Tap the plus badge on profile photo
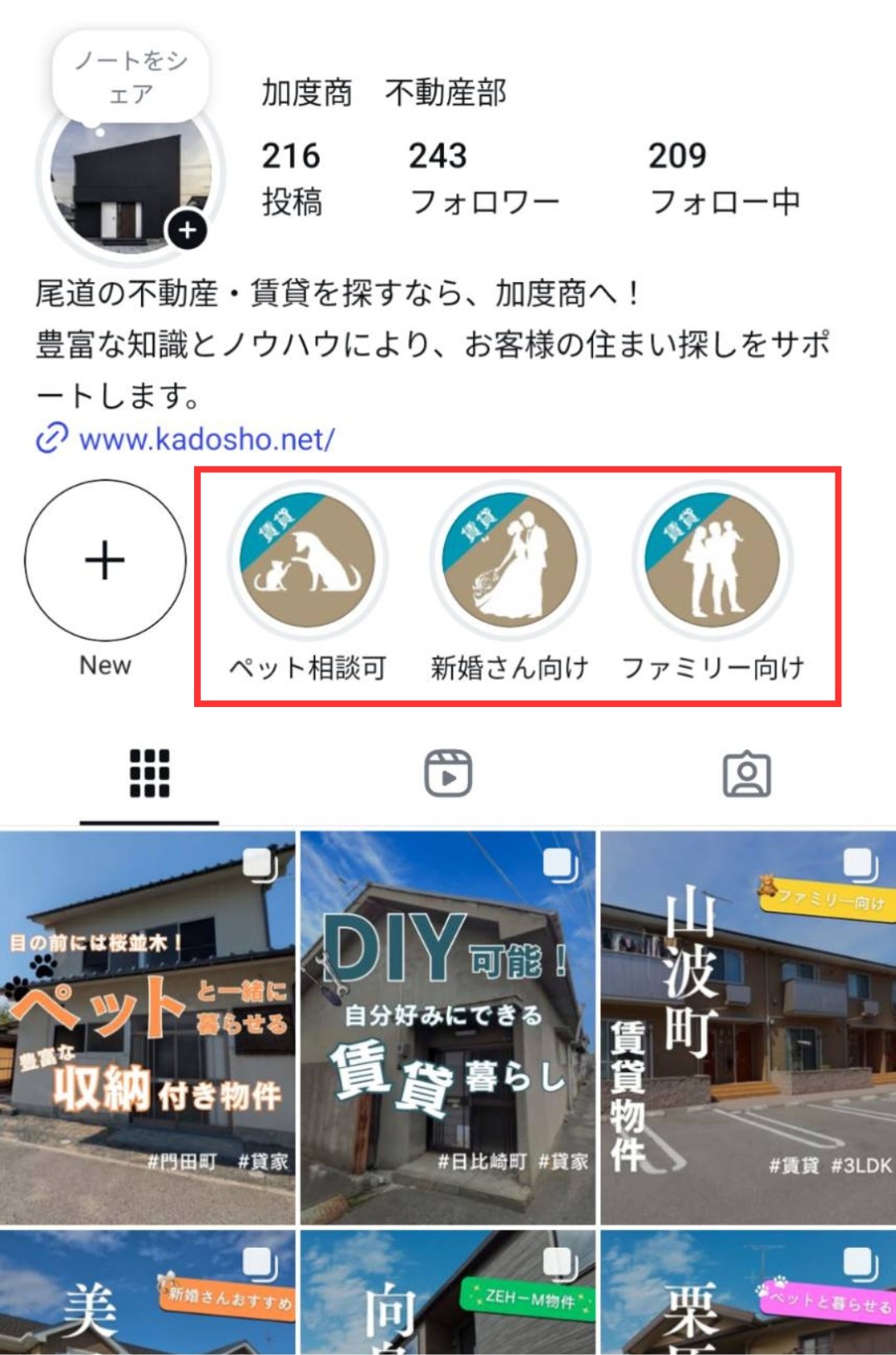The image size is (896, 1355). (187, 230)
